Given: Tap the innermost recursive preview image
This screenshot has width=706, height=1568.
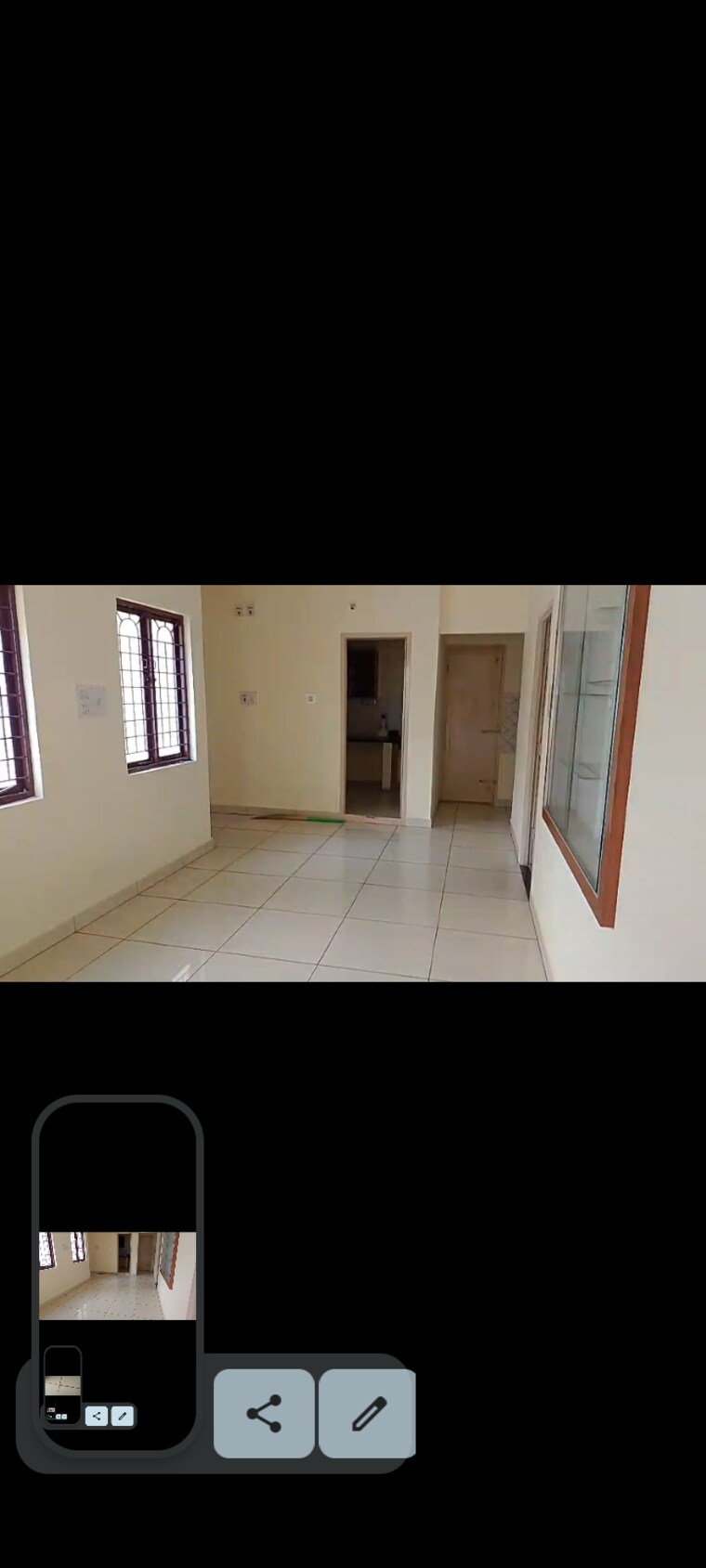Looking at the screenshot, I should (x=63, y=1383).
